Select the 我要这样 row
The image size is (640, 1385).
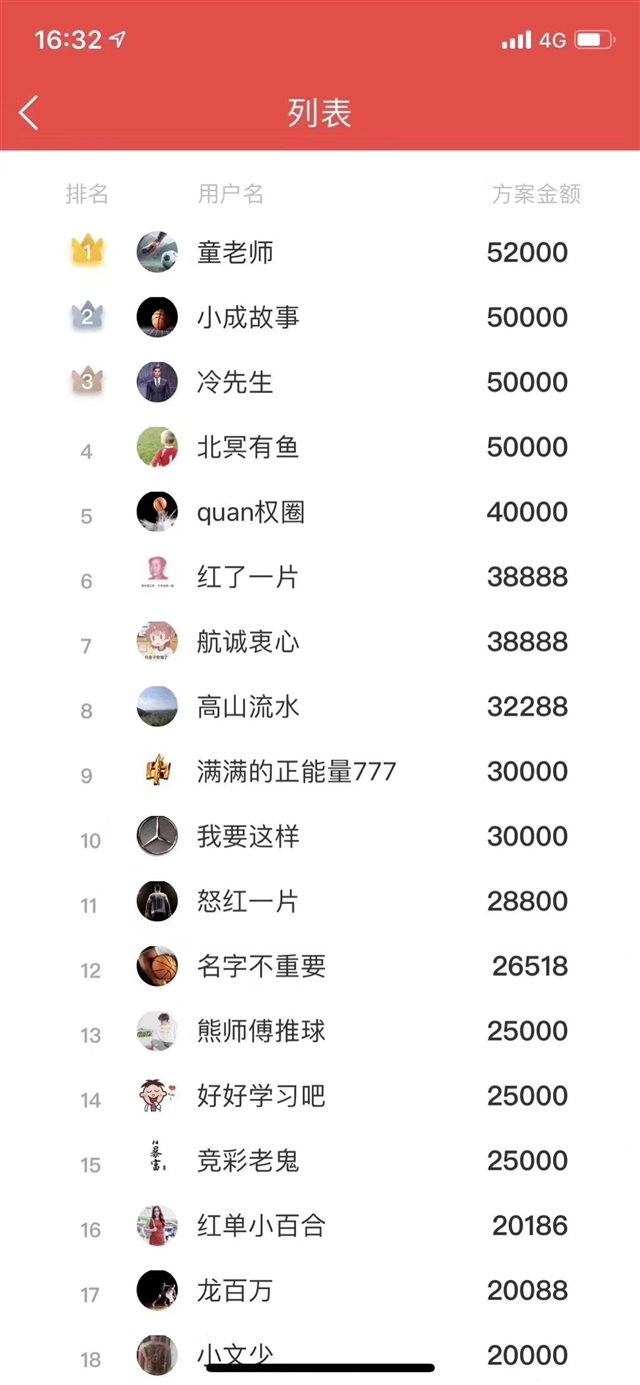pyautogui.click(x=320, y=836)
